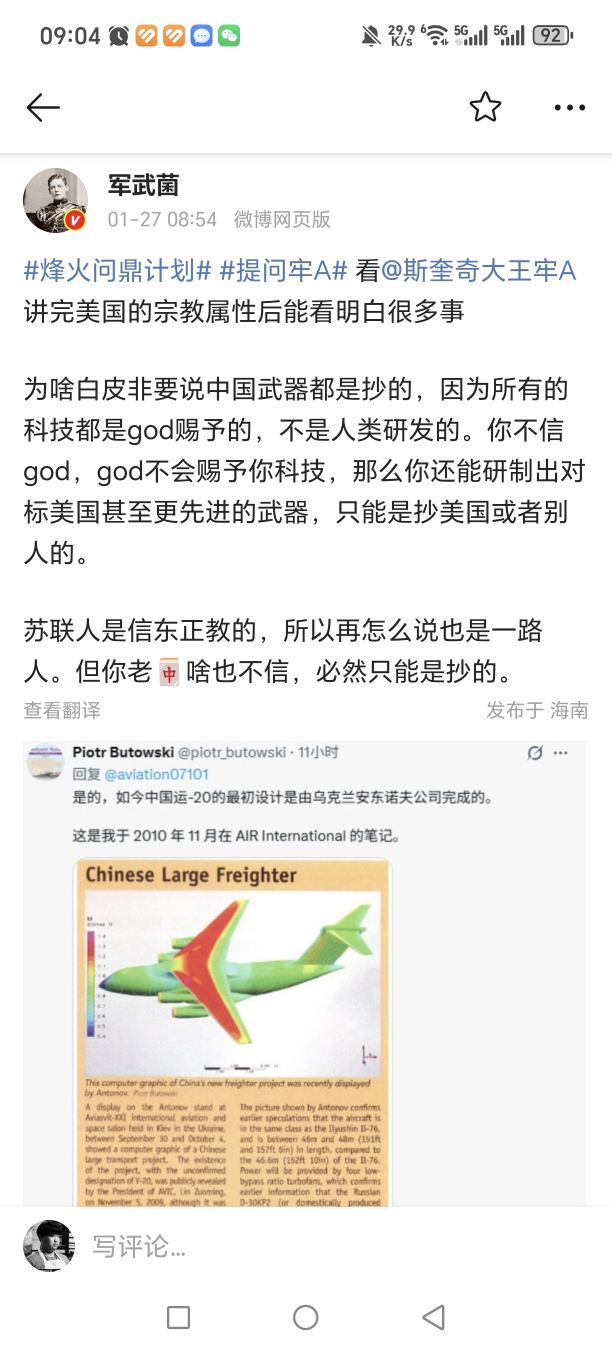Open the #烽火问鼎计划# hashtag
Screen dimensions: 612x1350
point(117,270)
